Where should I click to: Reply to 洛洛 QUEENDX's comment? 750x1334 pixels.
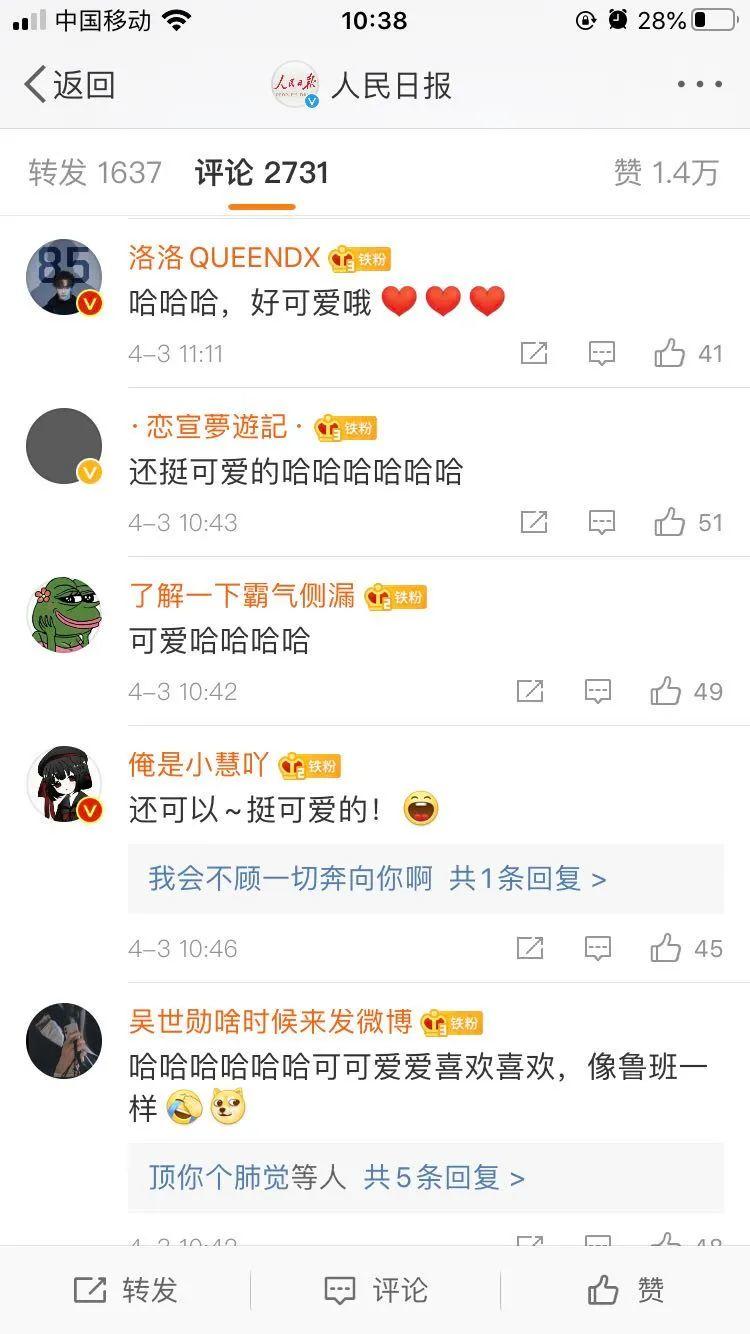click(601, 353)
